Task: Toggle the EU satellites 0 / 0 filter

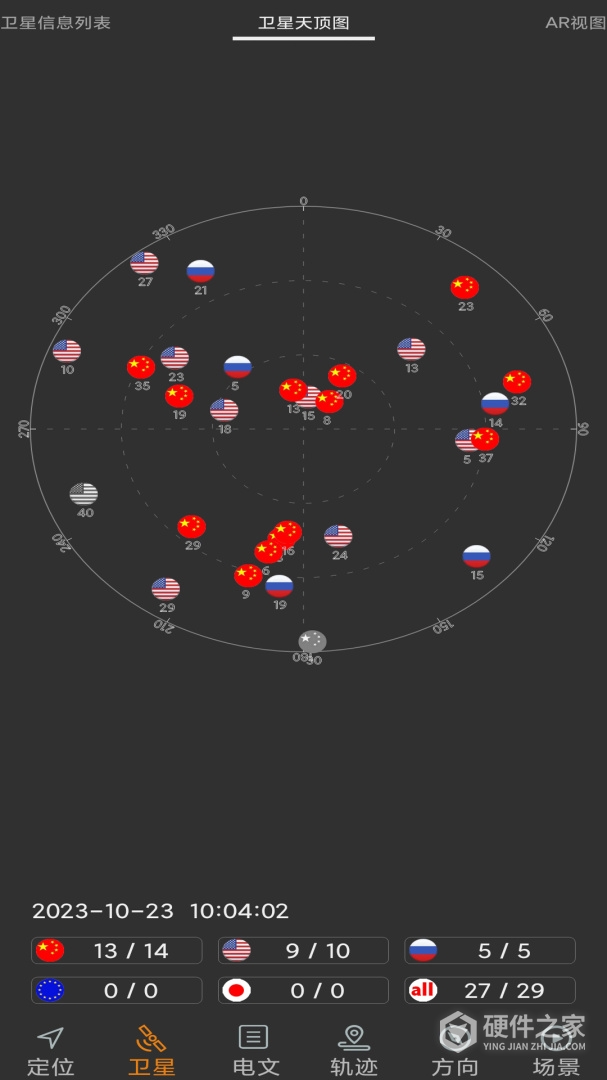Action: pyautogui.click(x=117, y=990)
